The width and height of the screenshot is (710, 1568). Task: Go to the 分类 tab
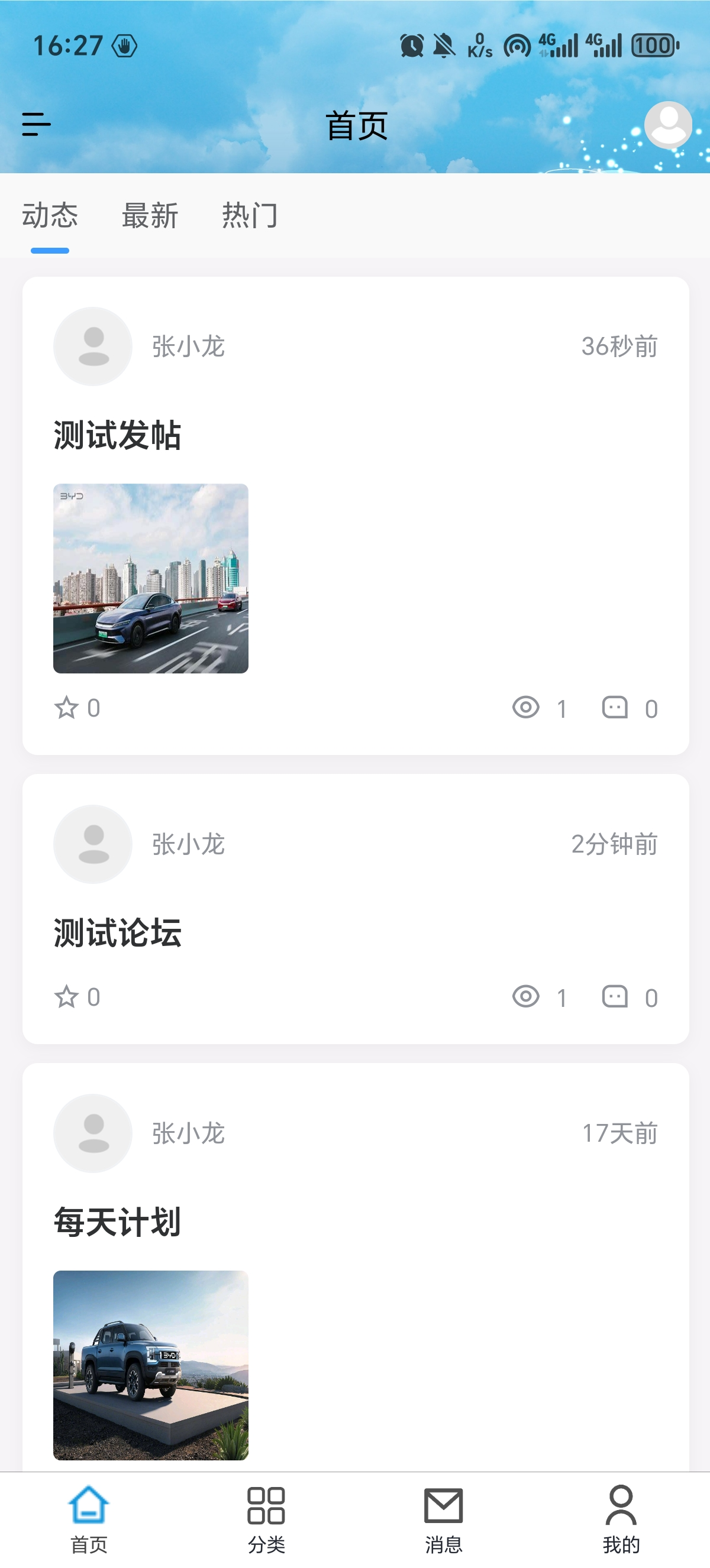[266, 1519]
